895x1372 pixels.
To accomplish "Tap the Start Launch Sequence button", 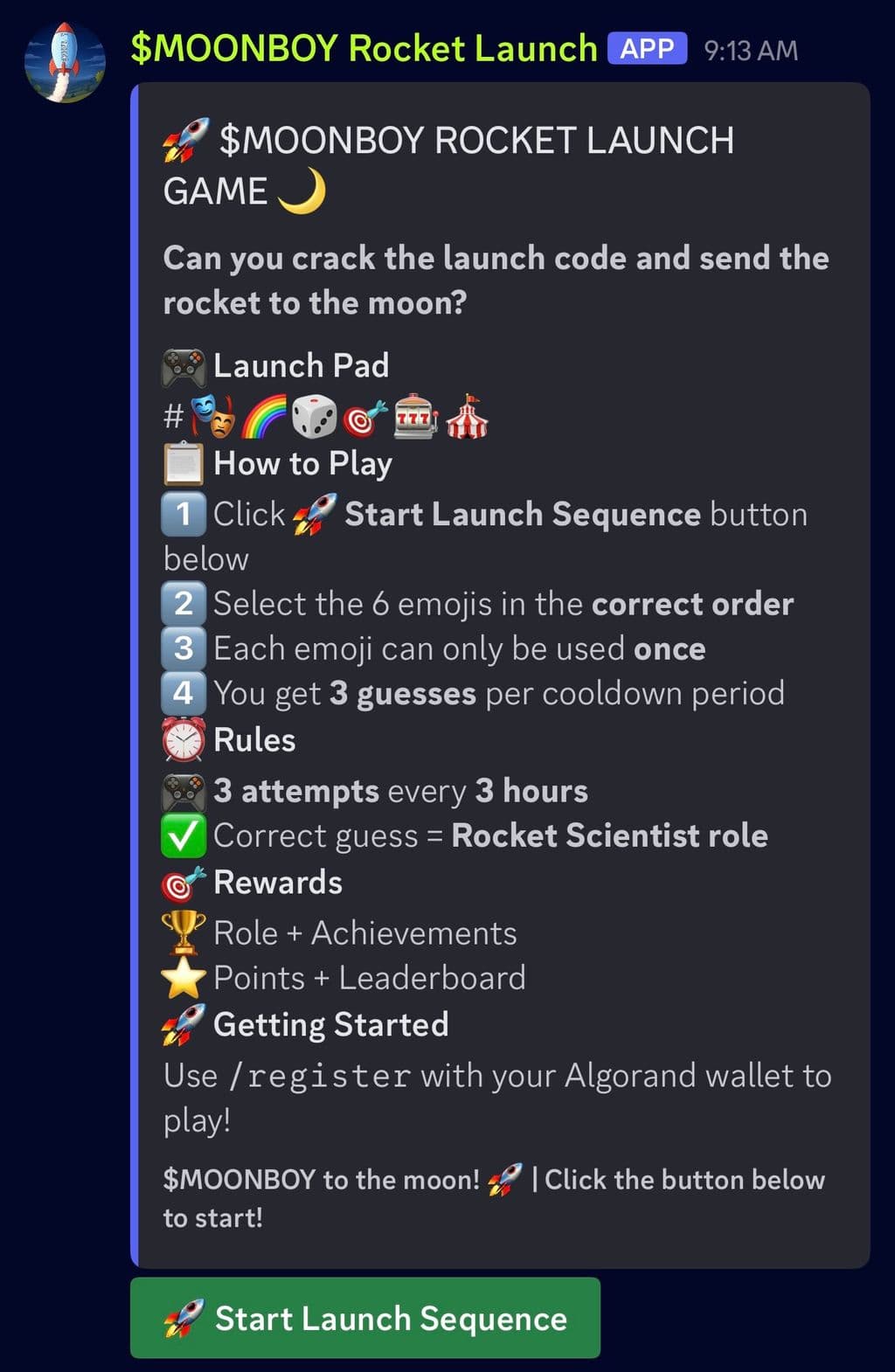I will (x=365, y=1318).
